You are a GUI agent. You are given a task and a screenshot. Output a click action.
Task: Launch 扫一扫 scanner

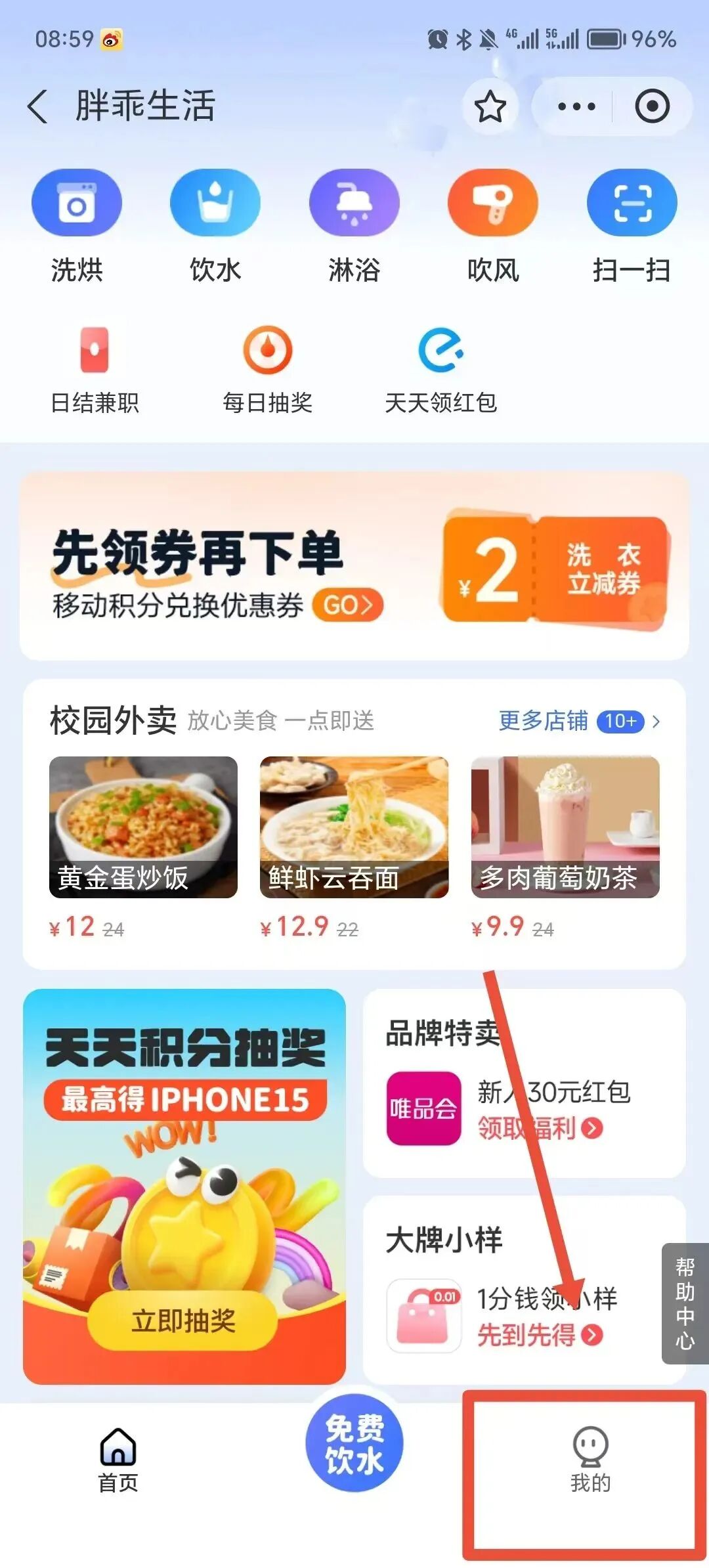click(632, 225)
